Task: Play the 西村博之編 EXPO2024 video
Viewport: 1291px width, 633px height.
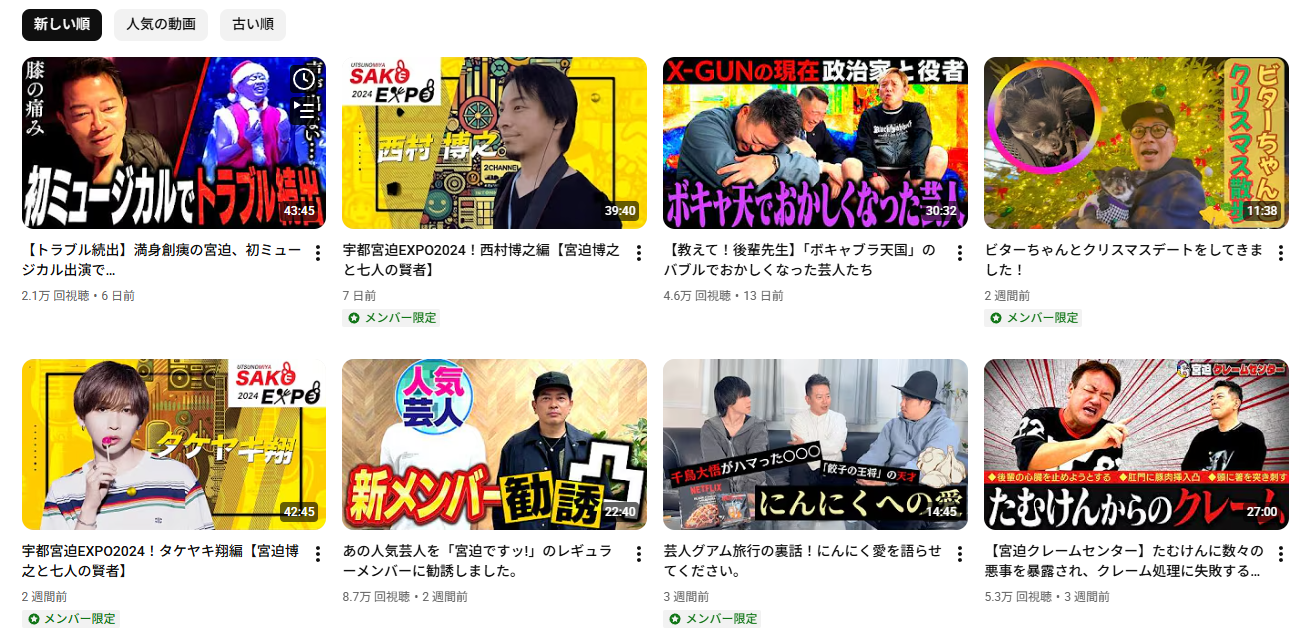Action: [494, 143]
